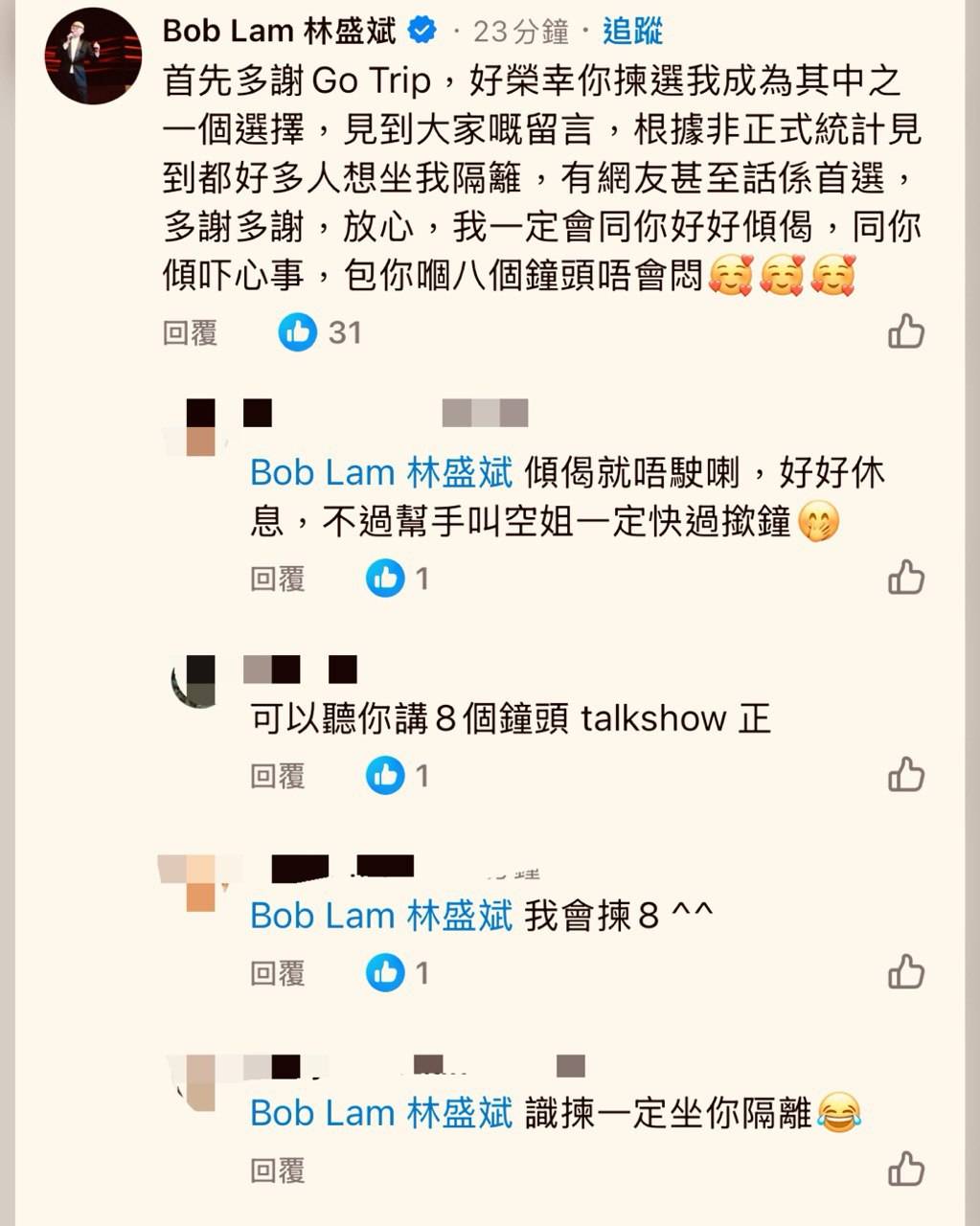Like the 8個鐘頭 talkshow comment
This screenshot has height=1226, width=980.
click(905, 775)
